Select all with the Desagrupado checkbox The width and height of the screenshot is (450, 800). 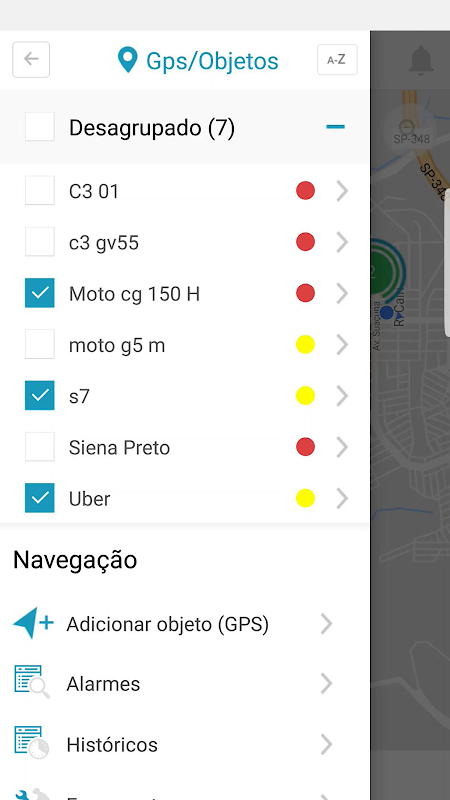40,127
